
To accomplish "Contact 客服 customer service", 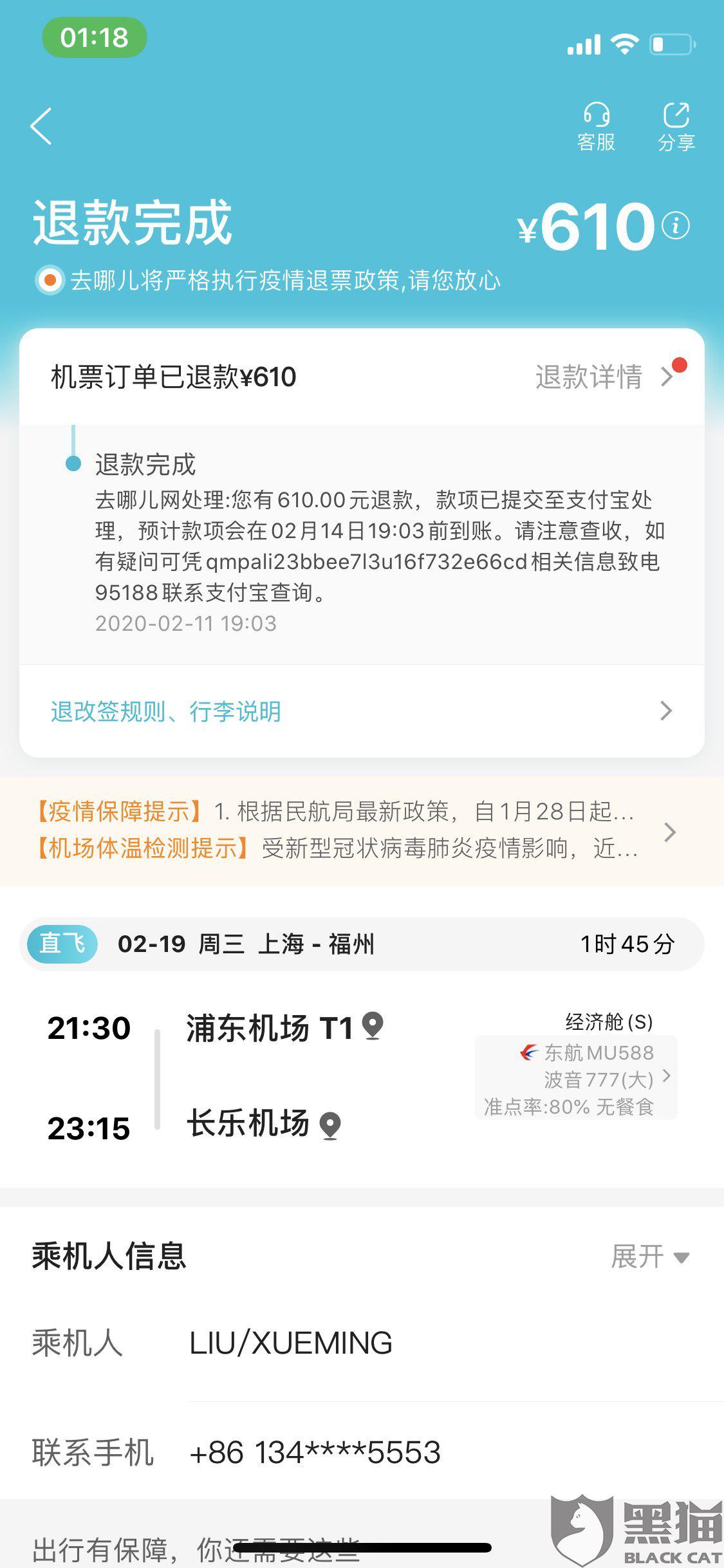I will pyautogui.click(x=596, y=127).
